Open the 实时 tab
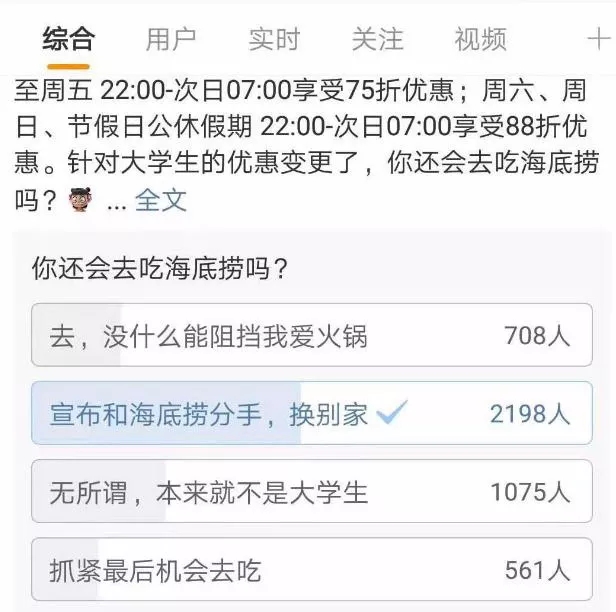The height and width of the screenshot is (612, 616). click(274, 39)
